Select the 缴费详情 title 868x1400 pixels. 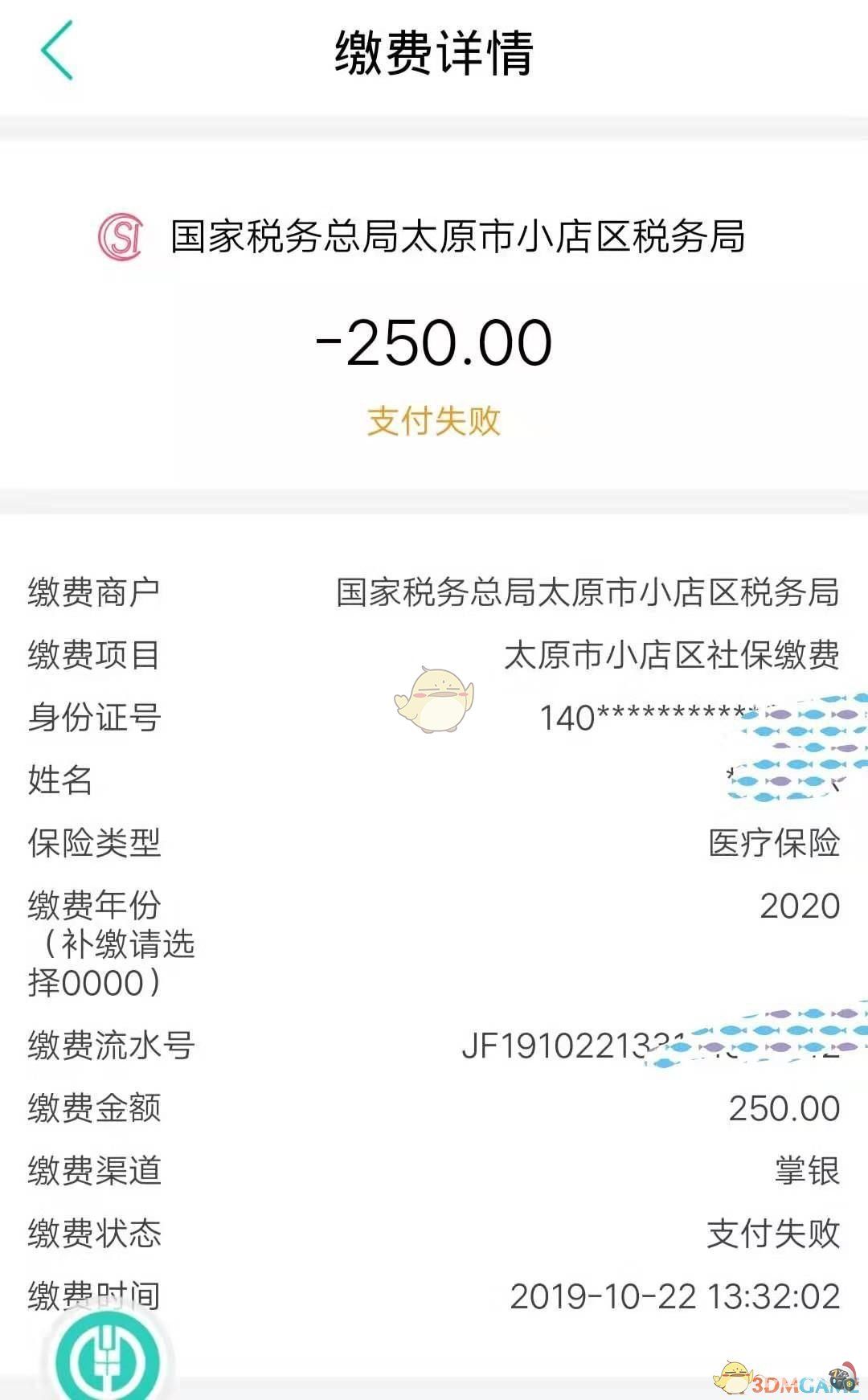[434, 53]
